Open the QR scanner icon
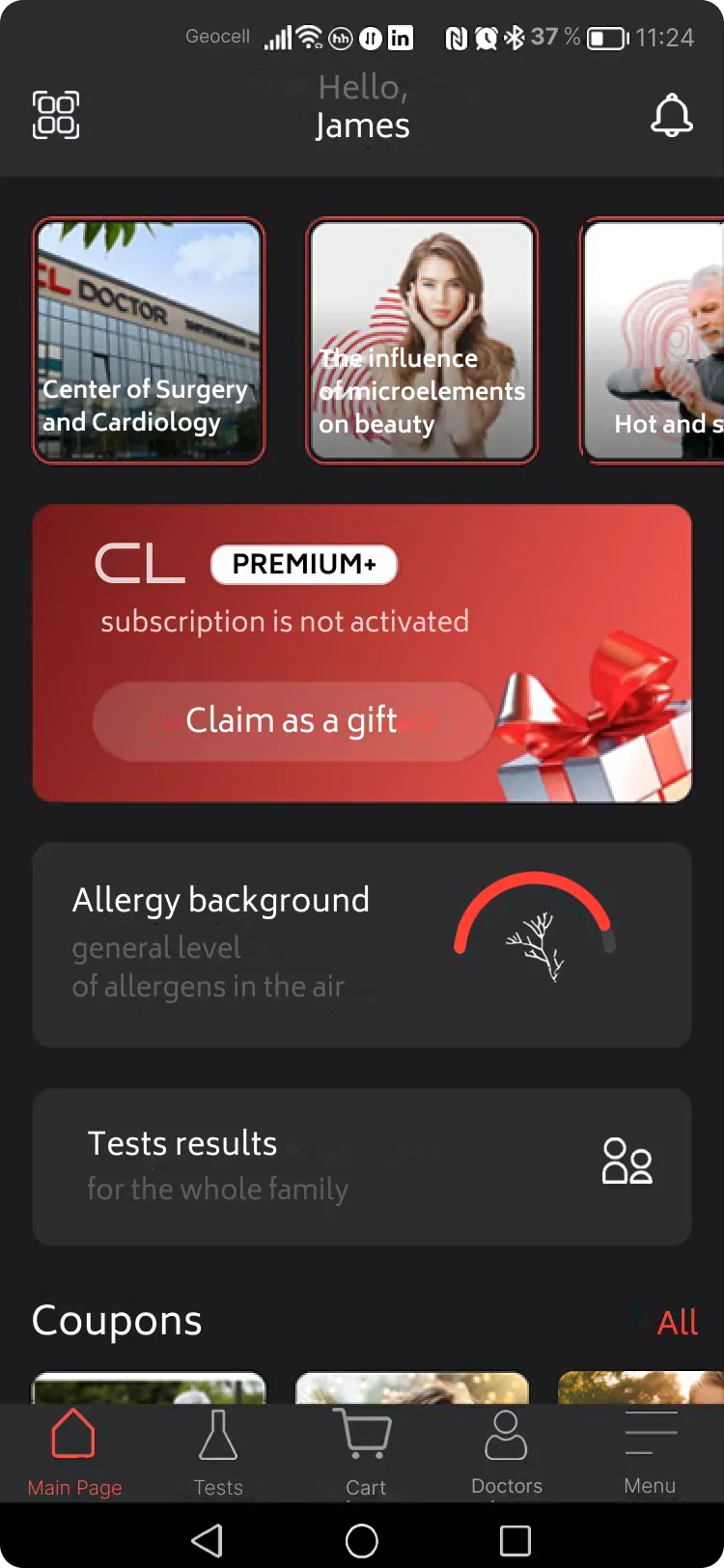The height and width of the screenshot is (1568, 724). pyautogui.click(x=56, y=115)
